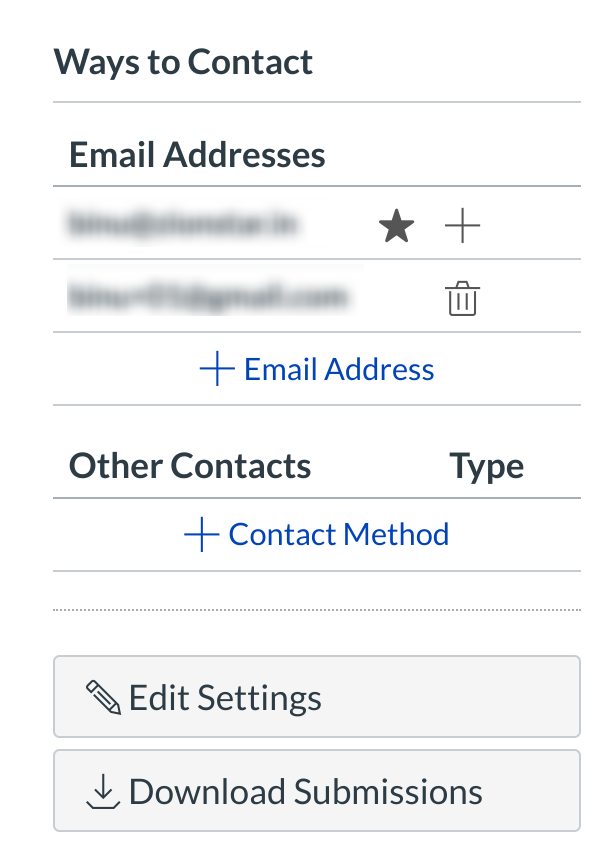This screenshot has width=616, height=868.
Task: Open Edit Settings
Action: tap(317, 697)
